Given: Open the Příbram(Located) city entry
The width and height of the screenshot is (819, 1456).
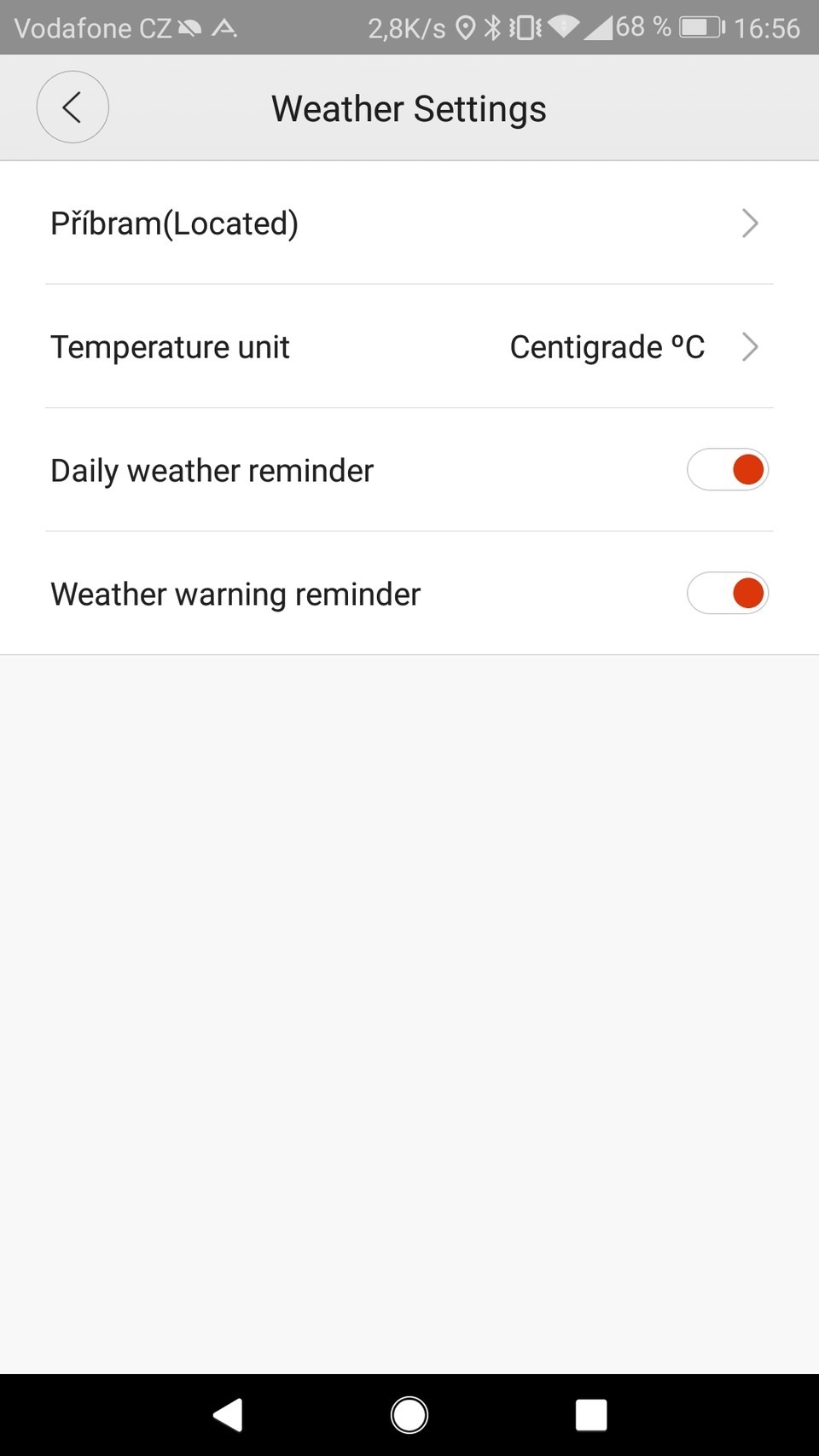Looking at the screenshot, I should [175, 223].
